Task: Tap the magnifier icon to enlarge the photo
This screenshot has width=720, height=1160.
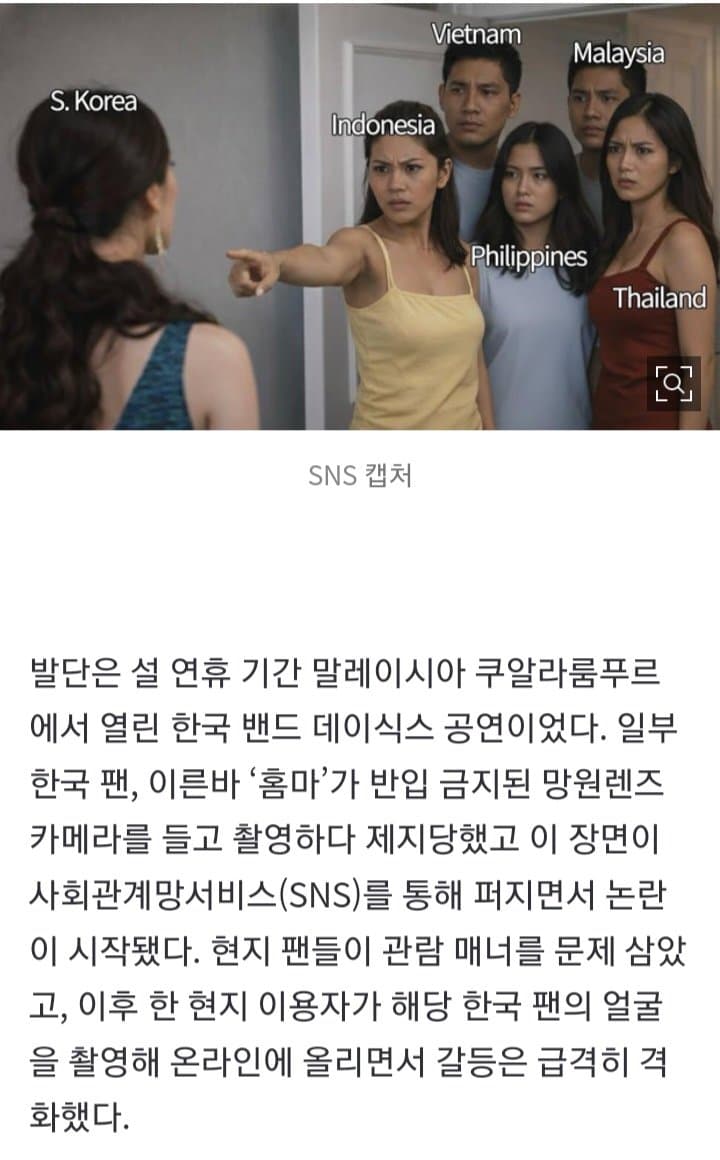Action: (673, 383)
